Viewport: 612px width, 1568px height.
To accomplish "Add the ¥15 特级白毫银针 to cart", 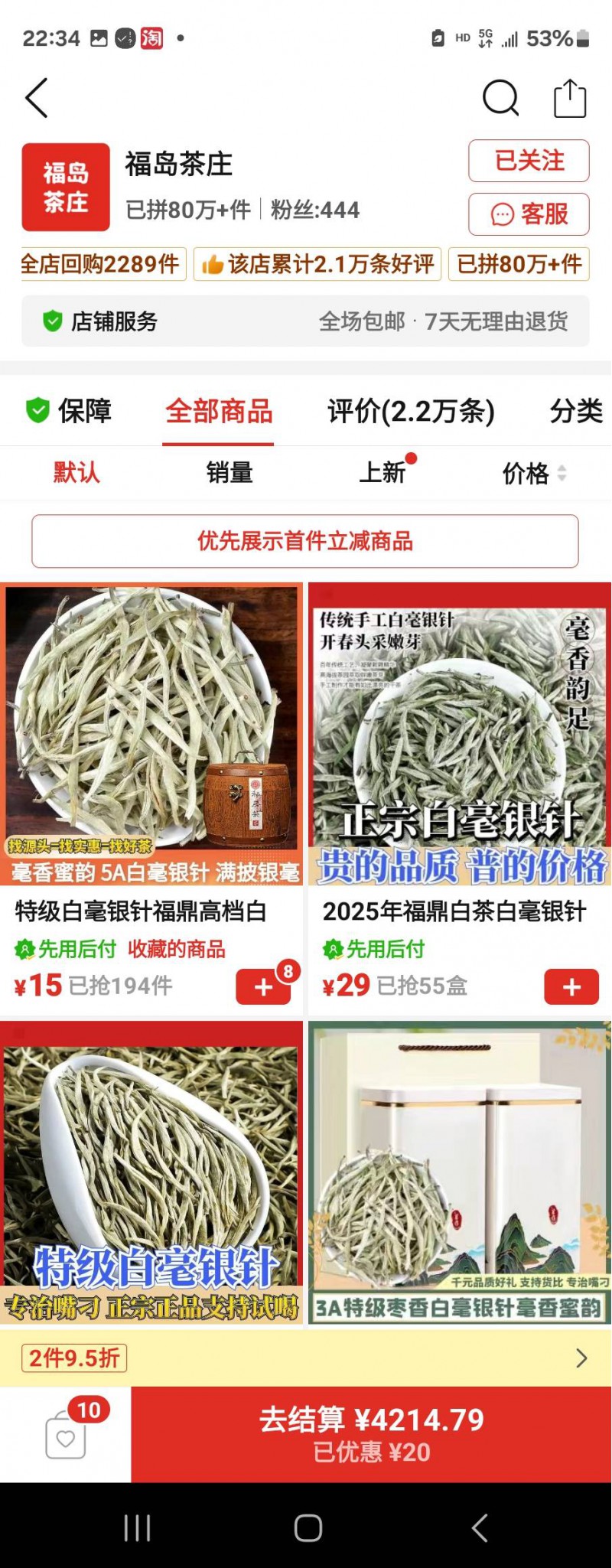I will pos(263,986).
